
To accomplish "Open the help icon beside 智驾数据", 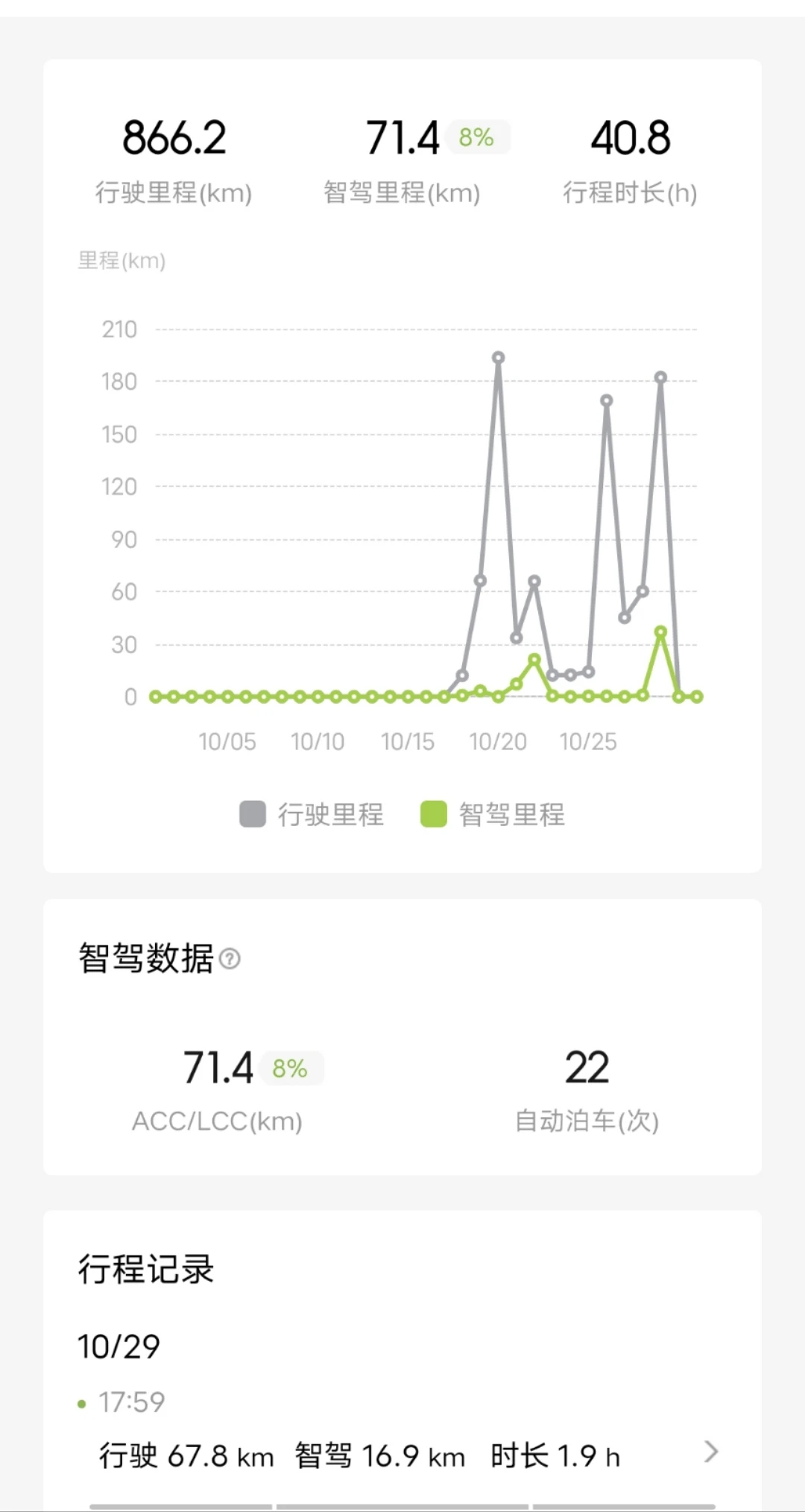I will pos(230,959).
